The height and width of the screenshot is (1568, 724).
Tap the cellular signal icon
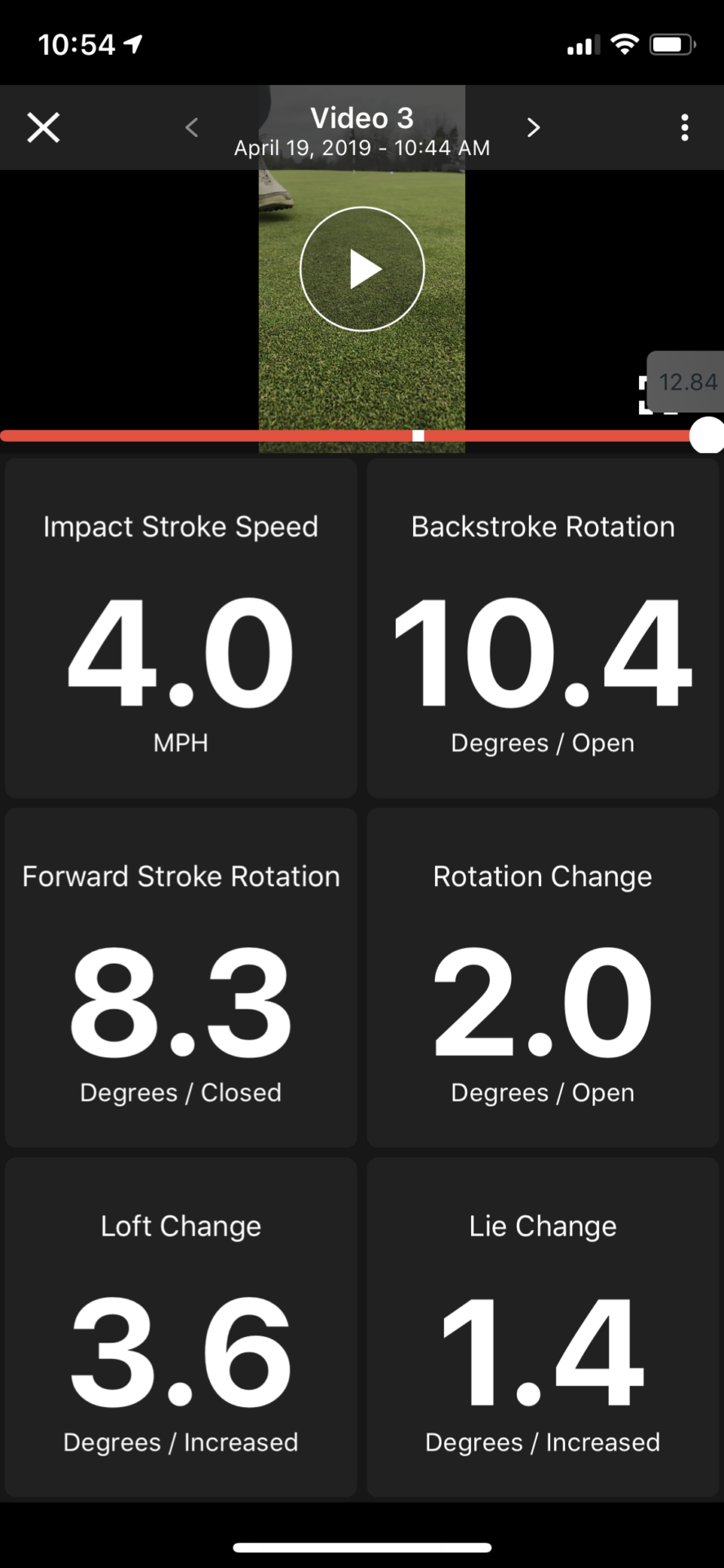[581, 45]
